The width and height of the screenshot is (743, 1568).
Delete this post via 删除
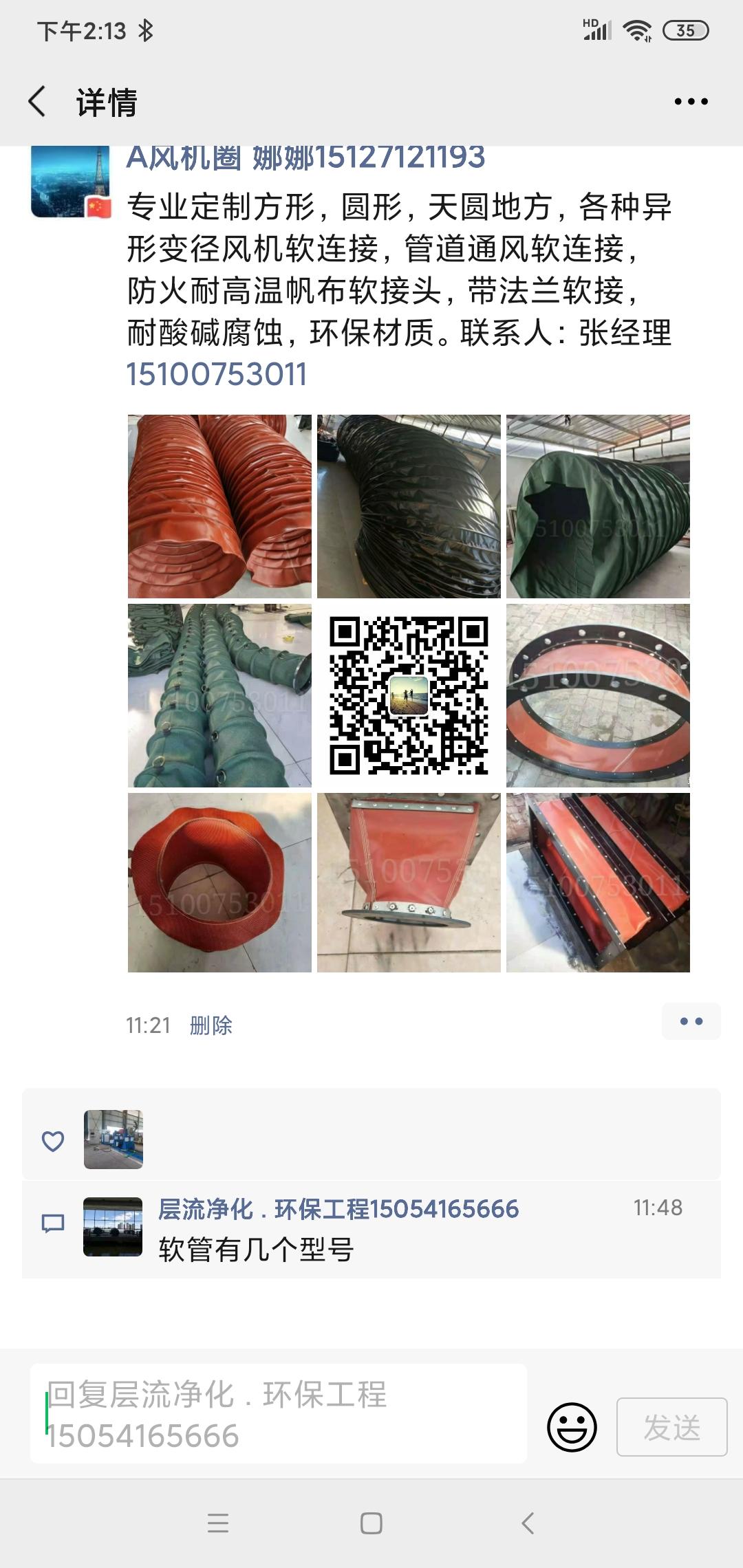pyautogui.click(x=211, y=1025)
